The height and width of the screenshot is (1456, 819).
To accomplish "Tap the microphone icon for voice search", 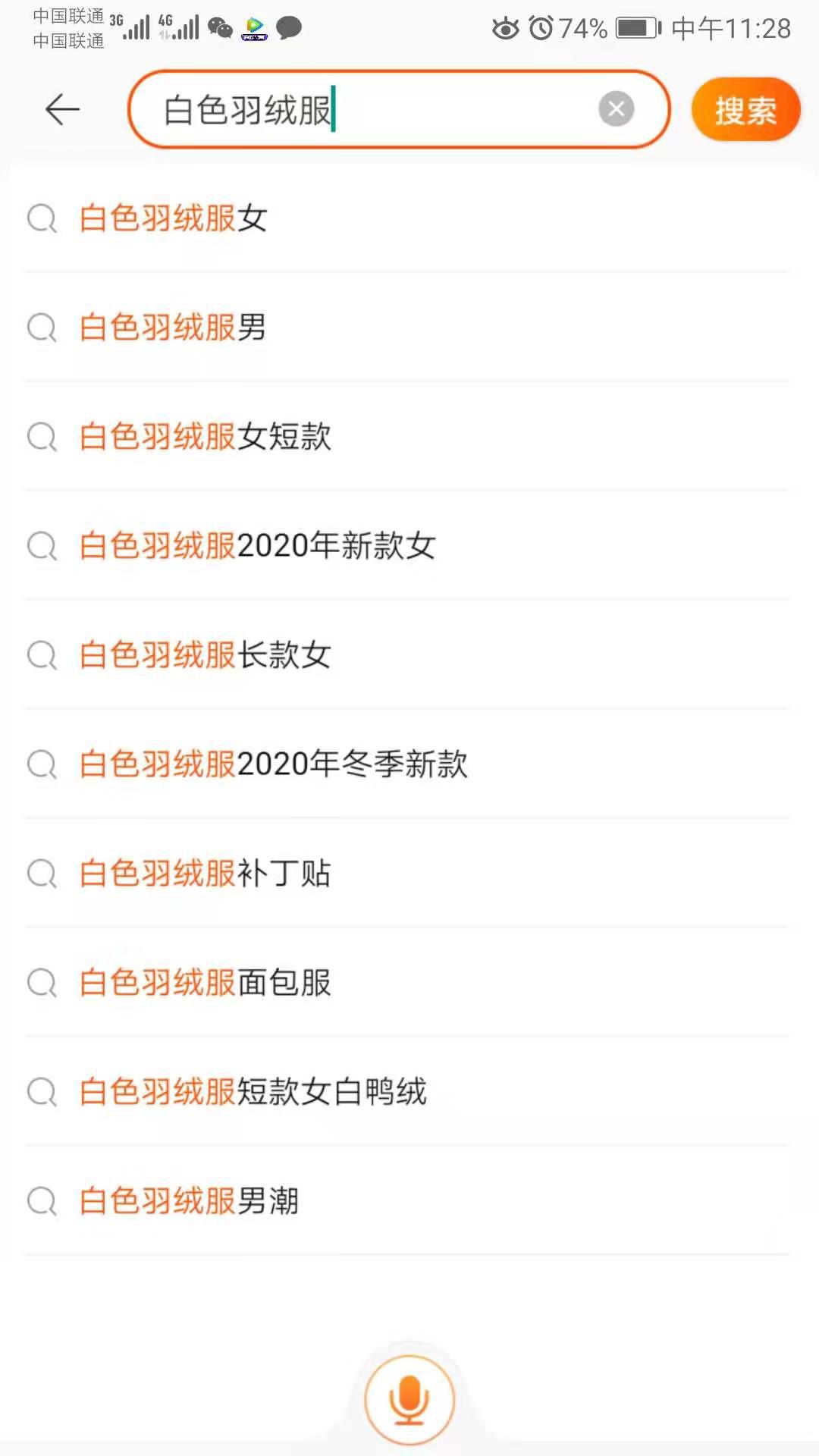I will click(x=409, y=1399).
